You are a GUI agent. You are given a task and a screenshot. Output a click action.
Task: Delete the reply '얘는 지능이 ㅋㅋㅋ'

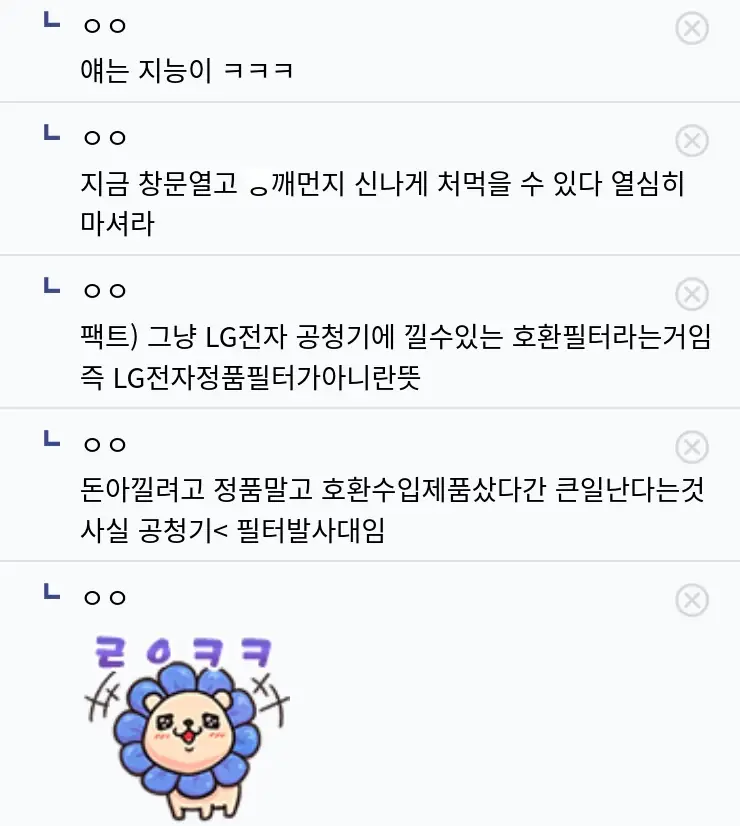[x=692, y=28]
